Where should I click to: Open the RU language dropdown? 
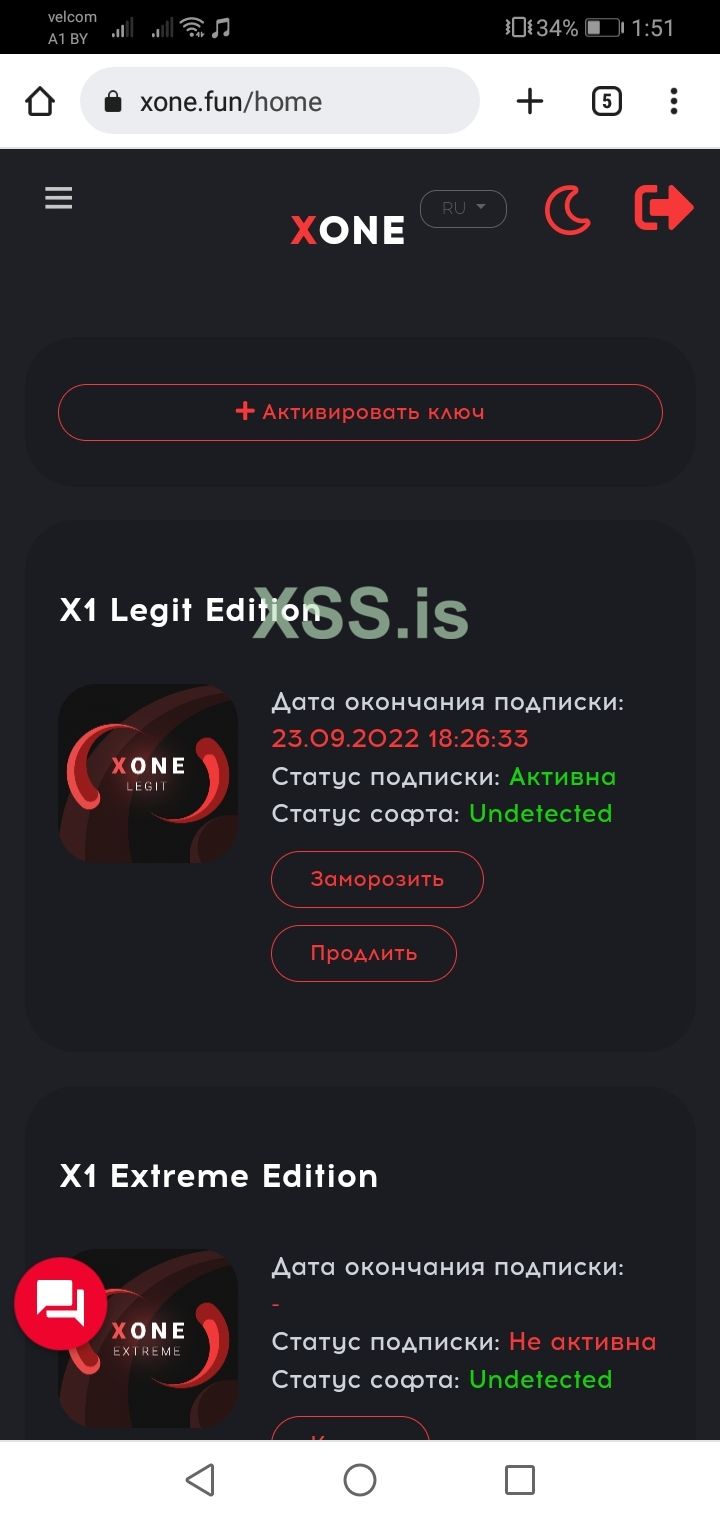click(463, 208)
